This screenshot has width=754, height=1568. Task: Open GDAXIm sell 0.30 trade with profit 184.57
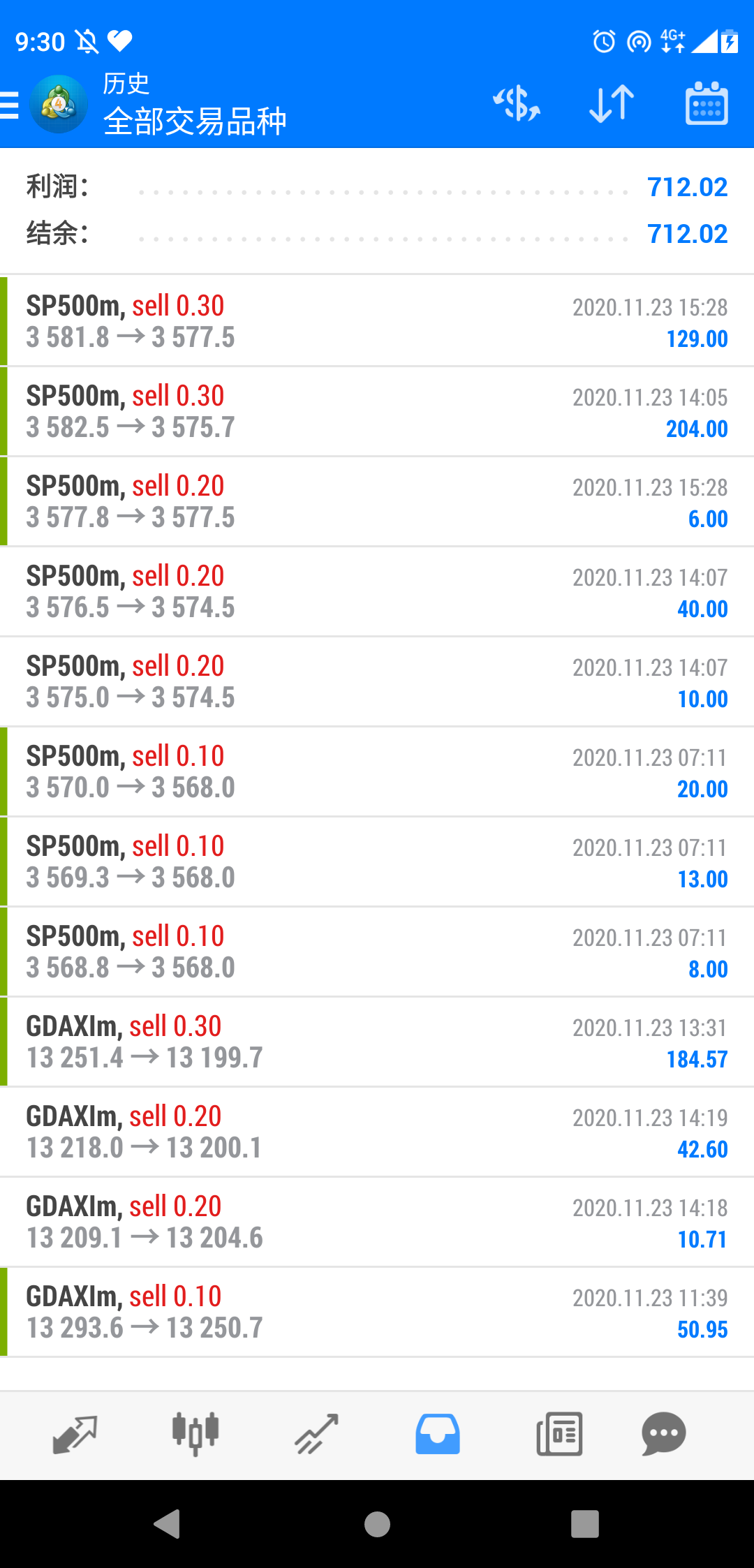point(377,1042)
